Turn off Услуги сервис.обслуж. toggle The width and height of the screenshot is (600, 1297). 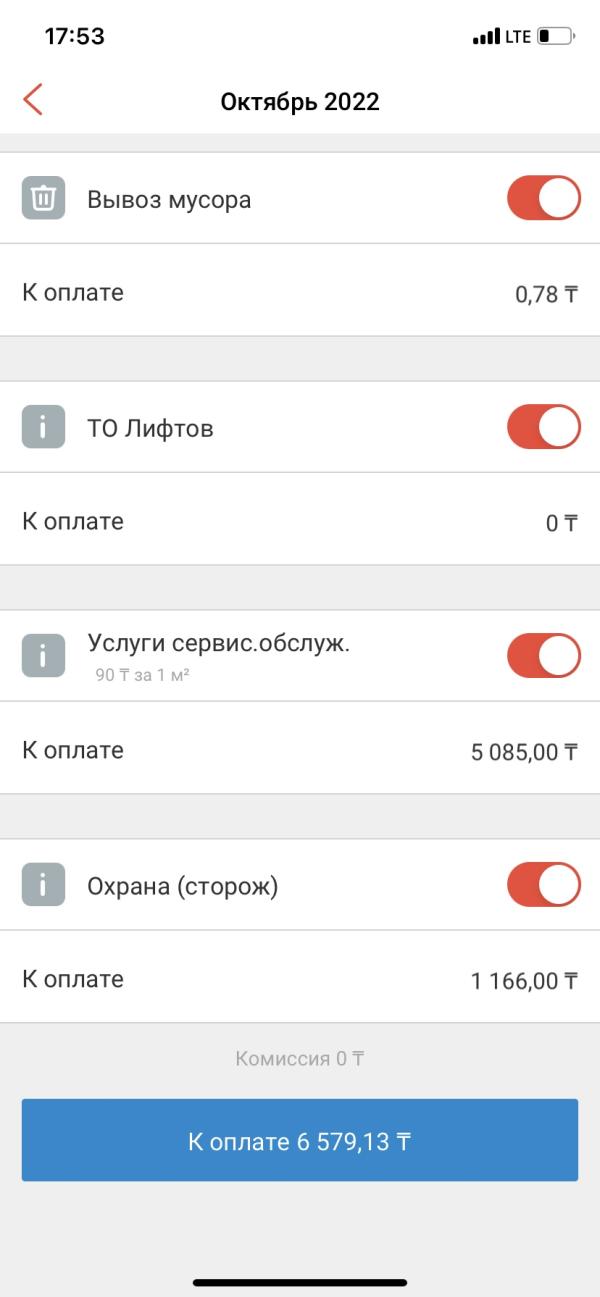(544, 656)
